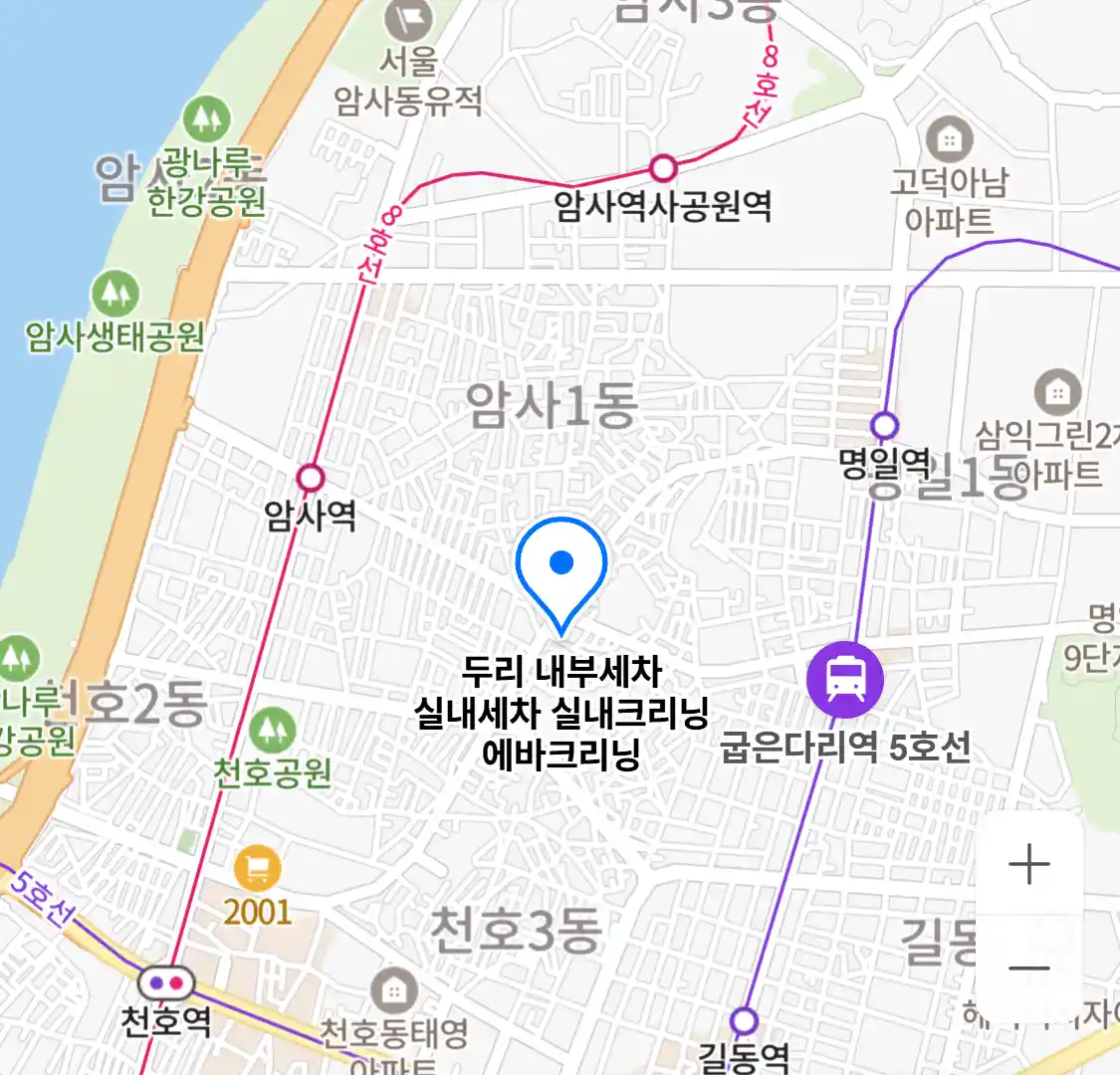Tap the 명일역 station marker
1120x1075 pixels.
click(884, 426)
